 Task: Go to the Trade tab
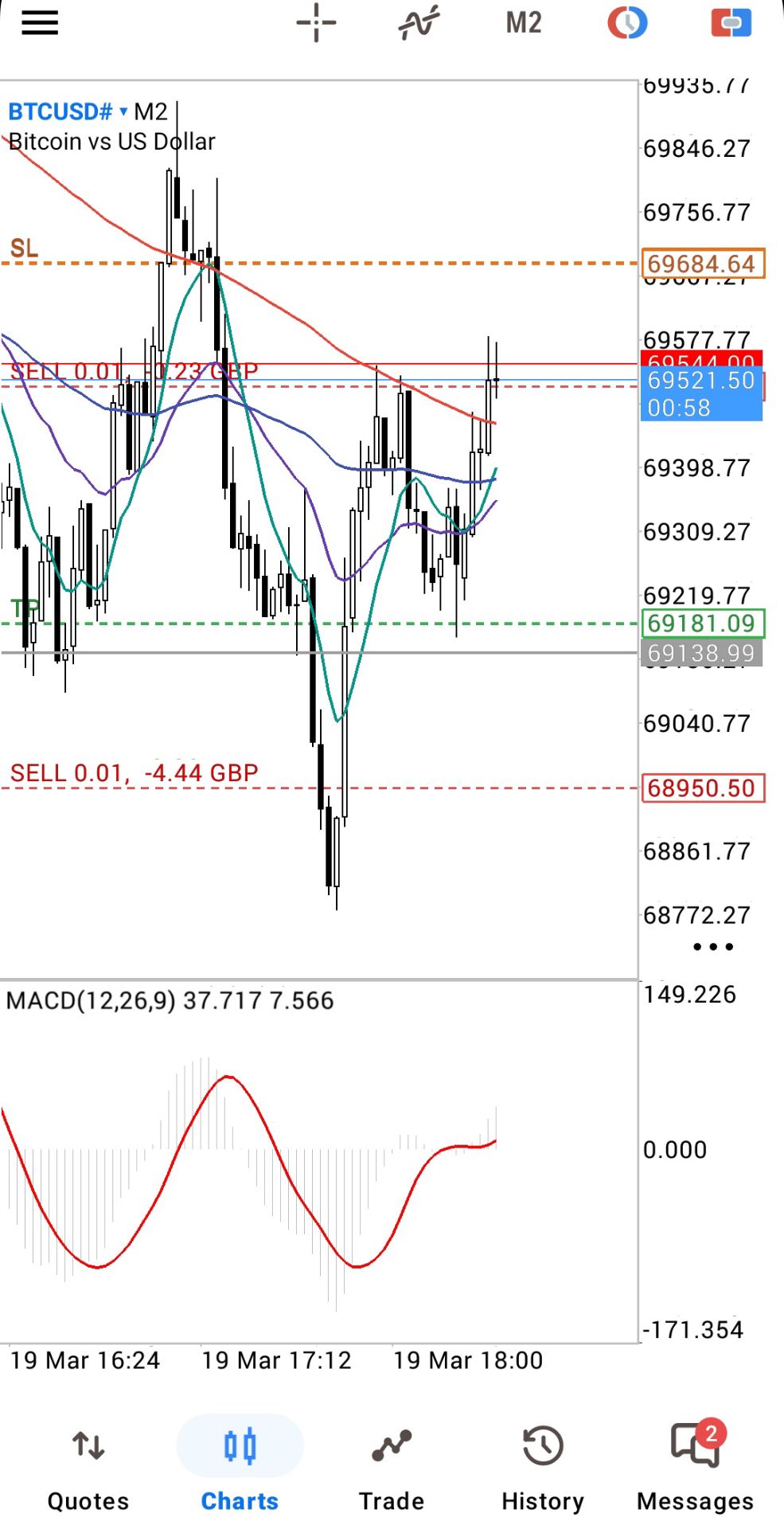pyautogui.click(x=391, y=1468)
